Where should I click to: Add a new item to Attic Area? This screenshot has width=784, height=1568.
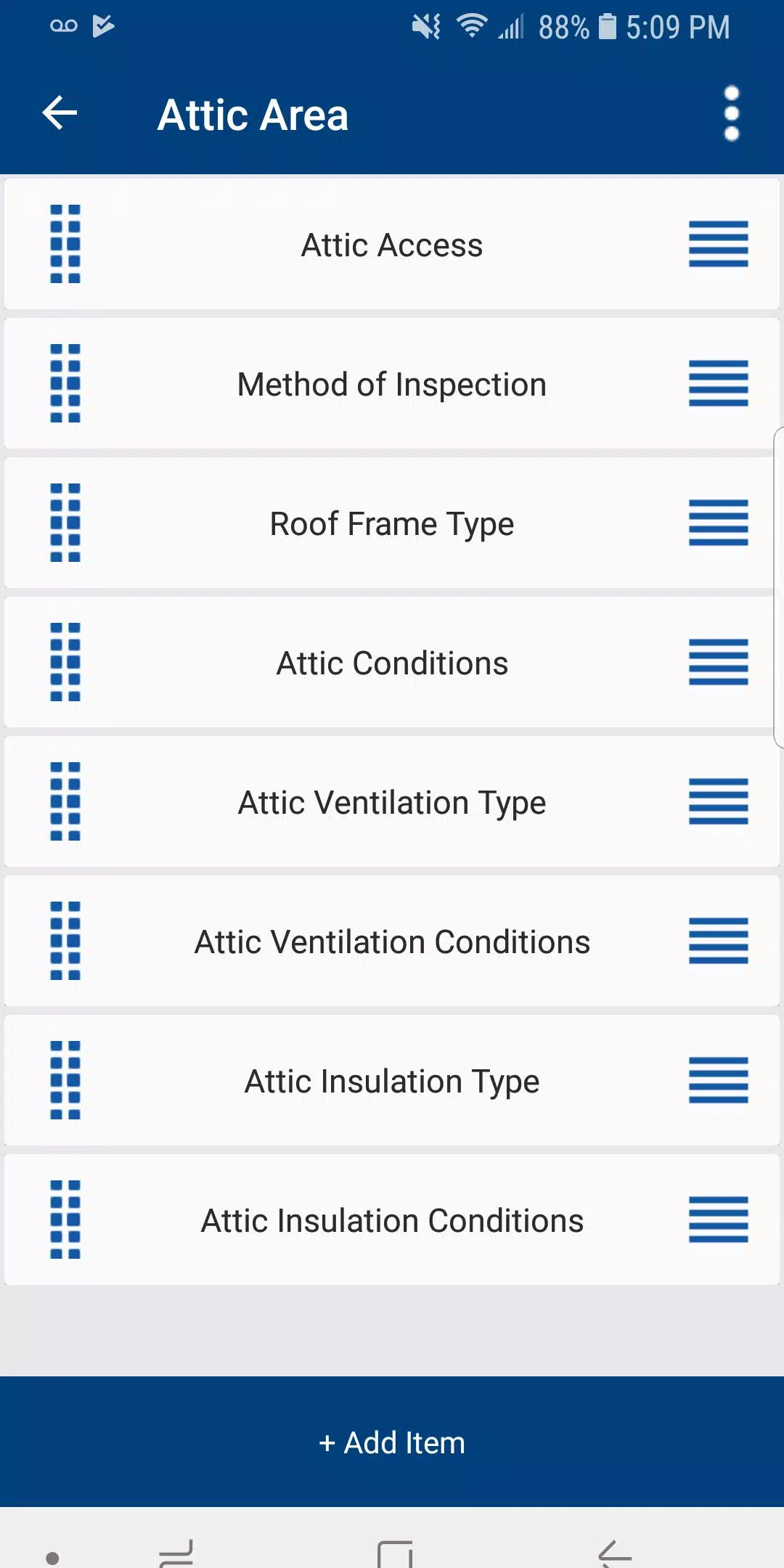pos(392,1442)
